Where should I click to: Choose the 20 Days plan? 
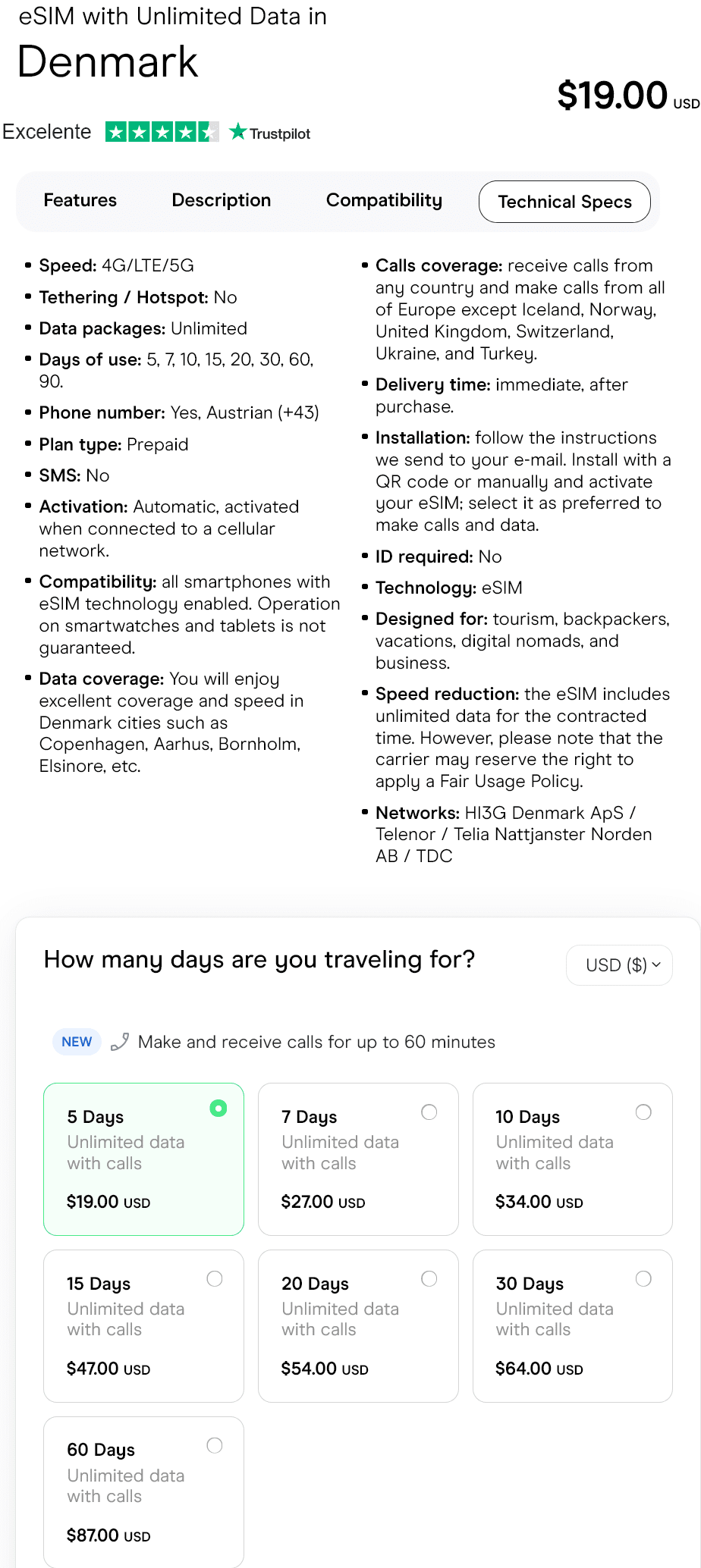point(358,1325)
